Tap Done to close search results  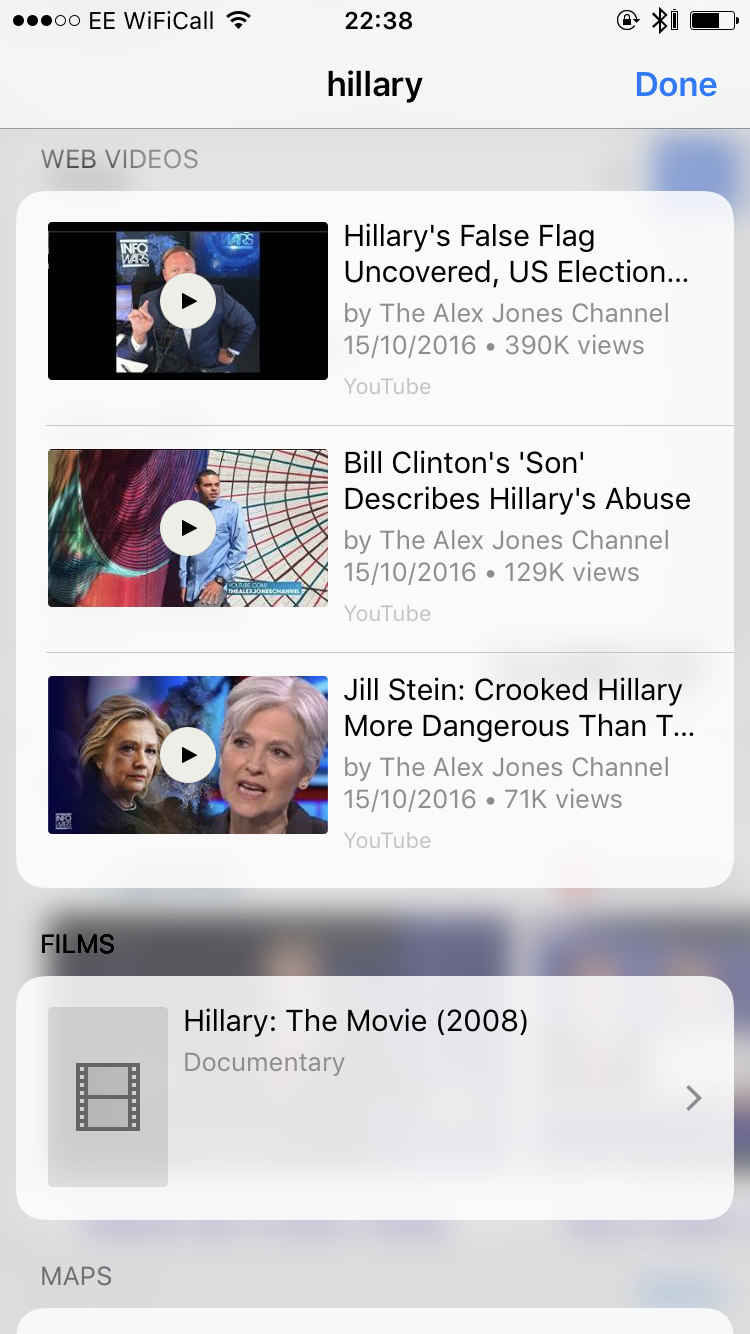point(676,85)
